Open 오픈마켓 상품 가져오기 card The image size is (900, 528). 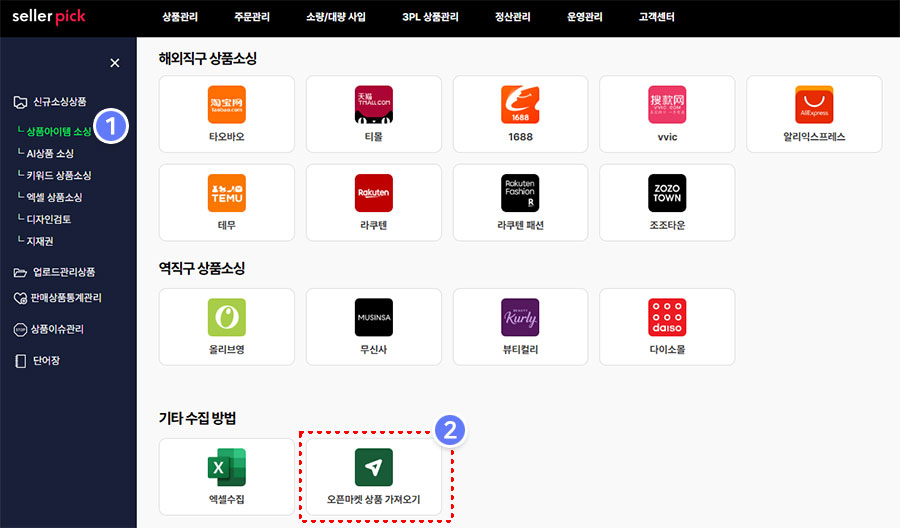tap(373, 475)
